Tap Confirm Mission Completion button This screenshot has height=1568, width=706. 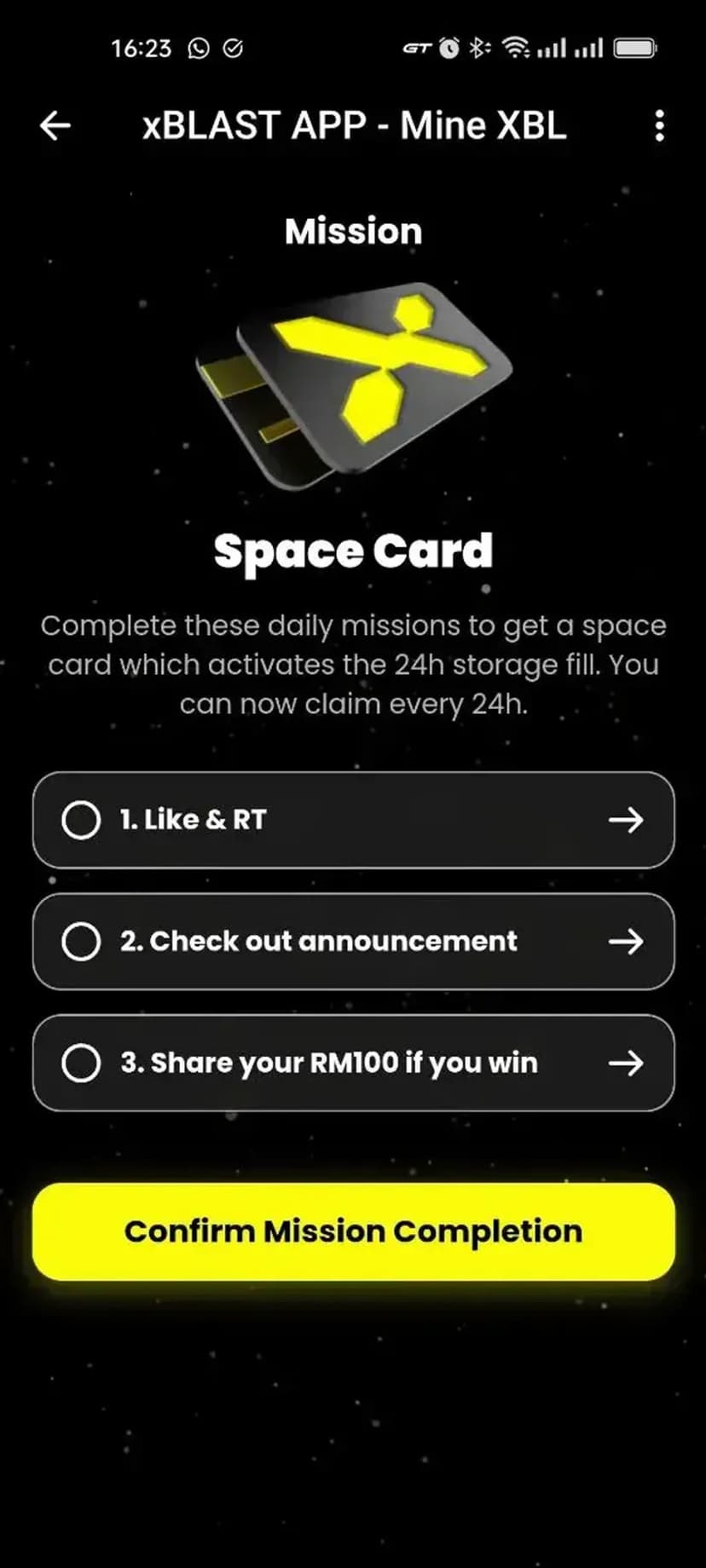(353, 1231)
